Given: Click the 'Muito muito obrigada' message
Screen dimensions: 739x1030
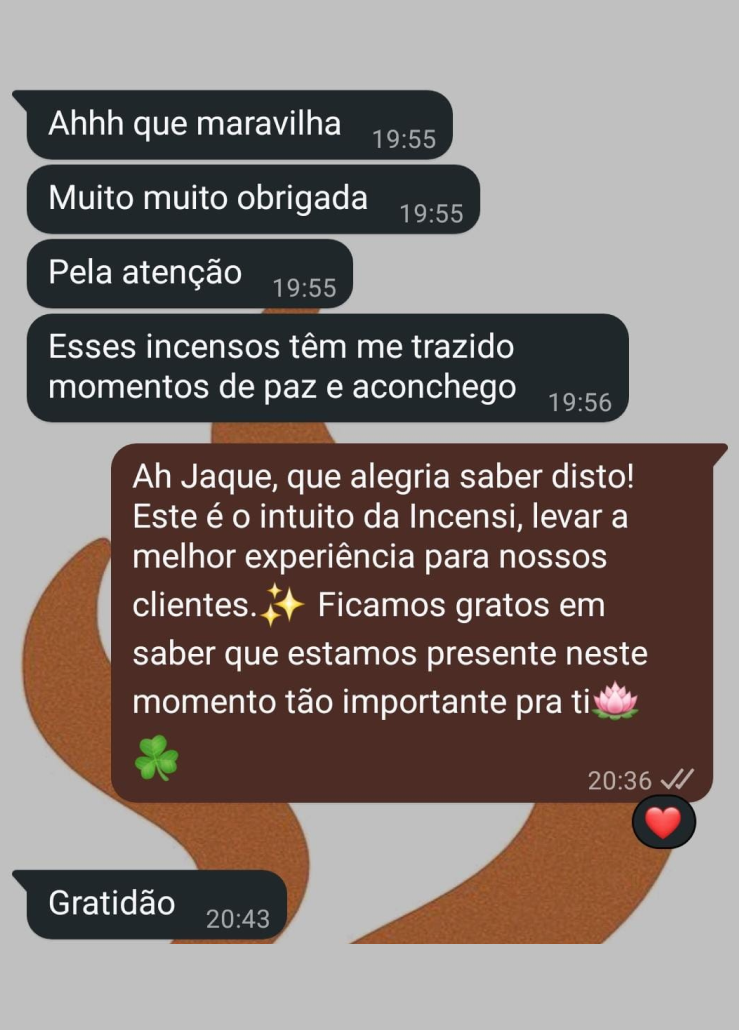Looking at the screenshot, I should (x=250, y=199).
